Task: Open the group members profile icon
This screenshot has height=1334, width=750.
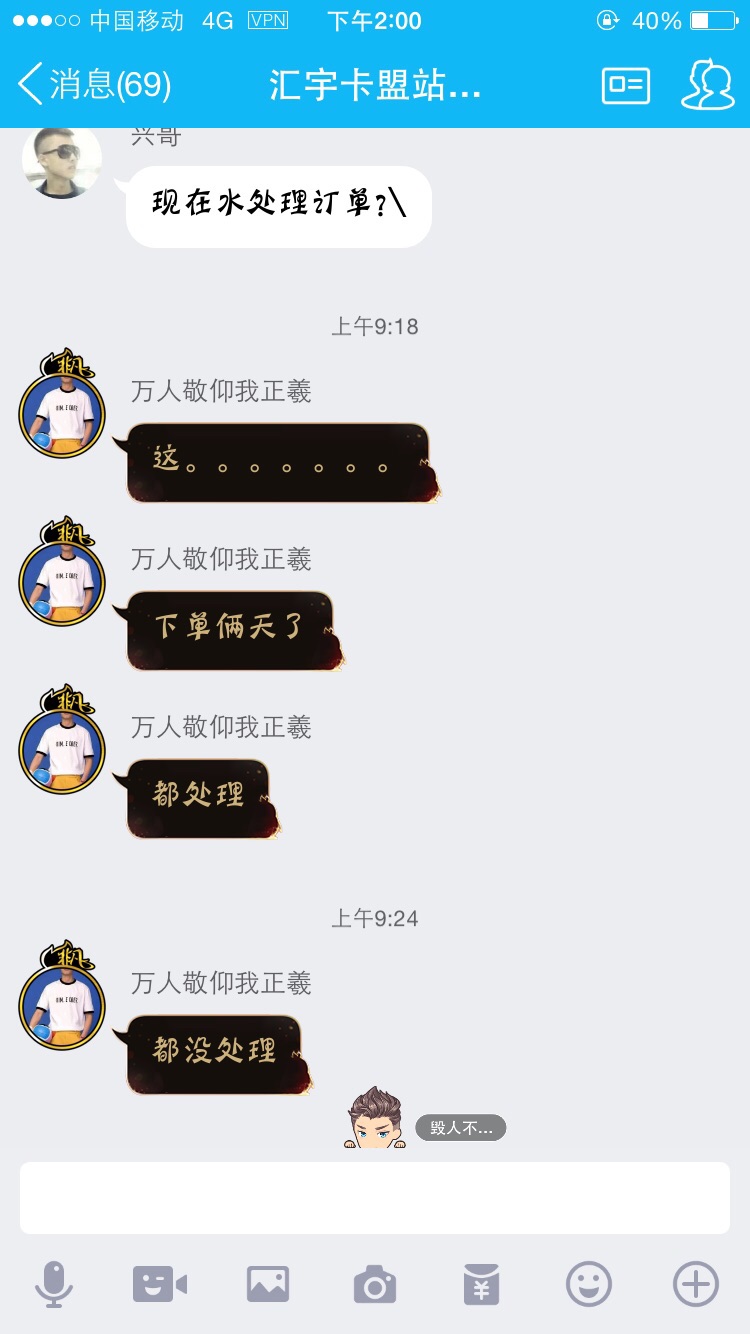Action: pyautogui.click(x=707, y=85)
